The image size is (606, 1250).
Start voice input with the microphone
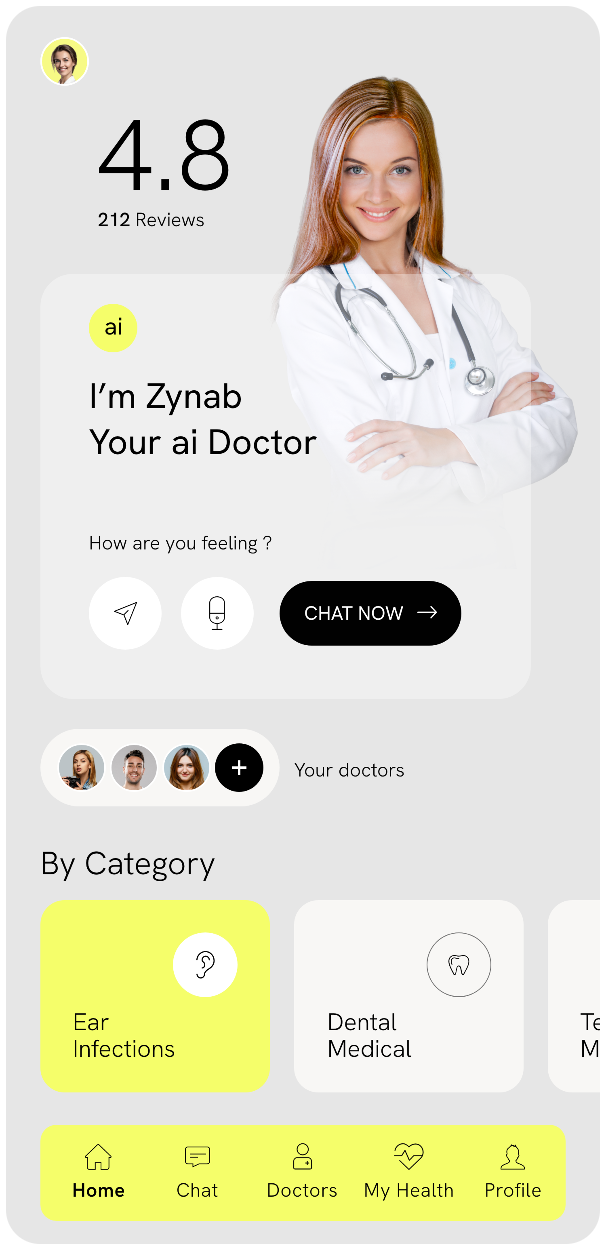[217, 613]
